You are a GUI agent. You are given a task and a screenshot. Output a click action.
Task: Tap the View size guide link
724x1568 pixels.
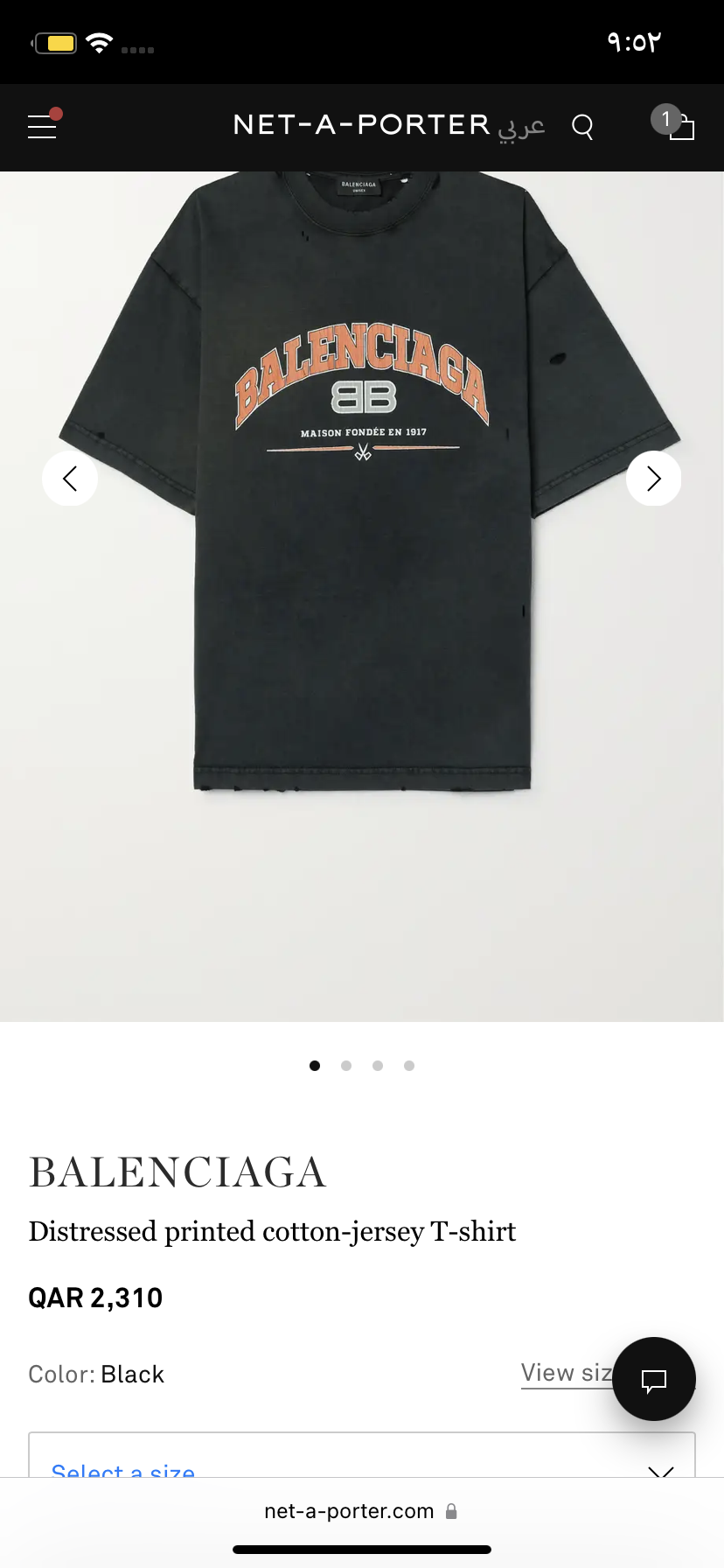(568, 1373)
